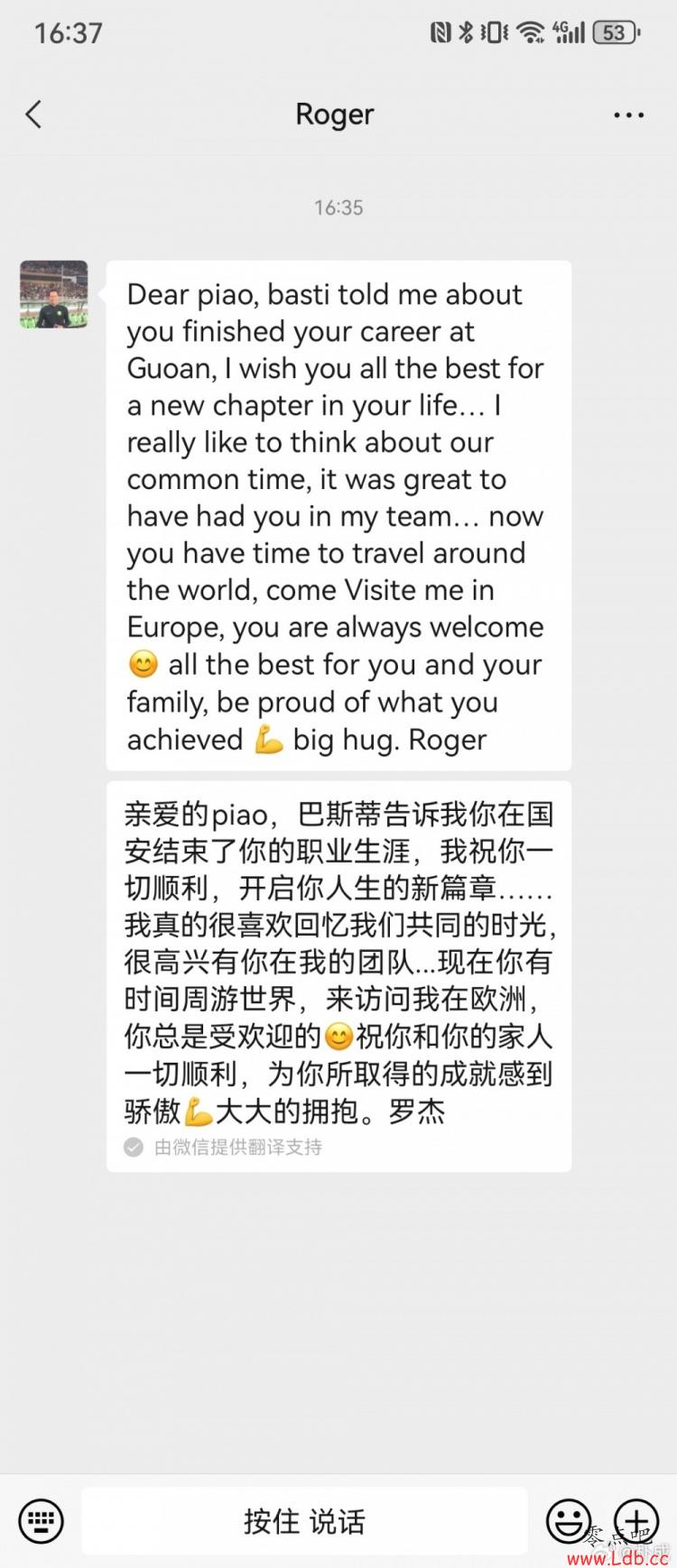Go back to the chat list
This screenshot has width=677, height=1568.
pyautogui.click(x=34, y=115)
